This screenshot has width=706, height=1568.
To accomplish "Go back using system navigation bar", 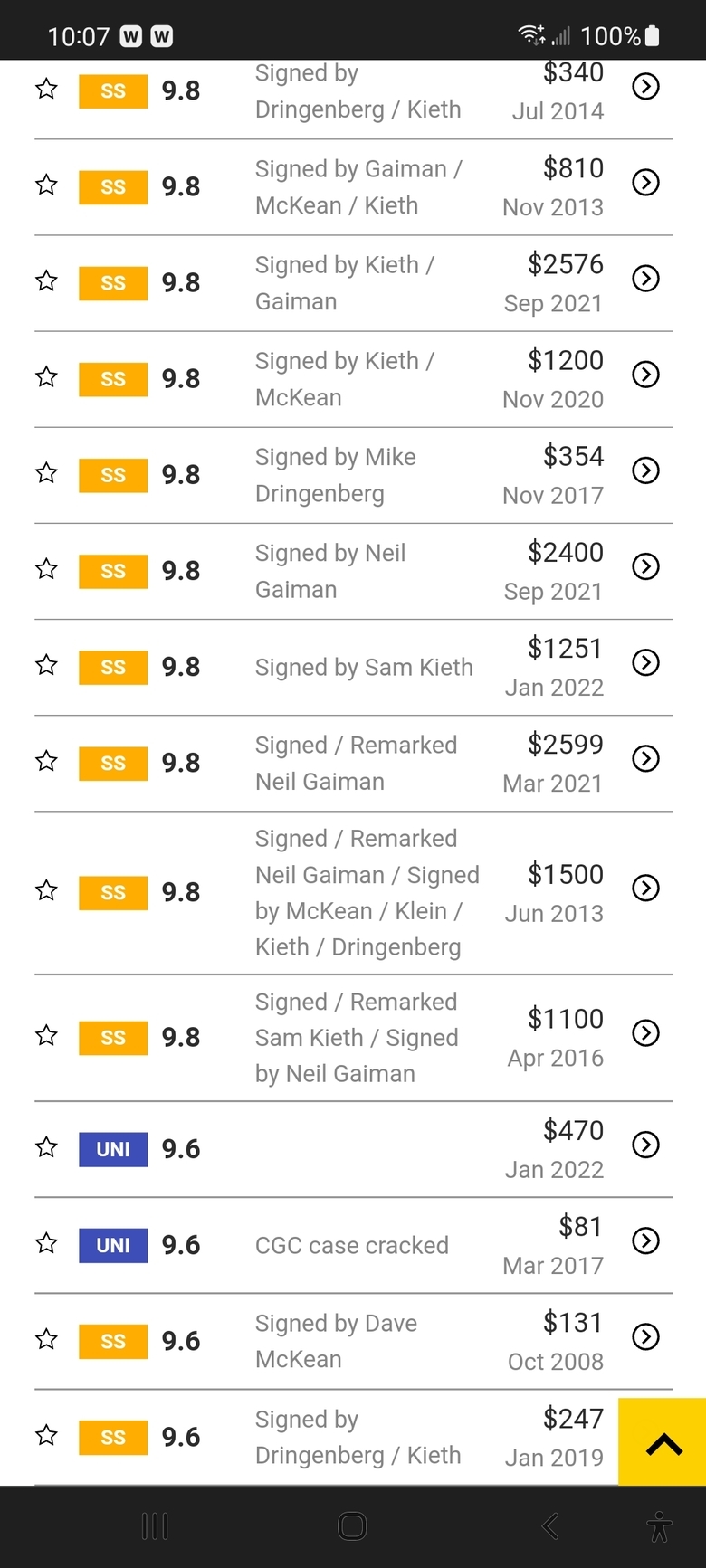I will point(550,1526).
